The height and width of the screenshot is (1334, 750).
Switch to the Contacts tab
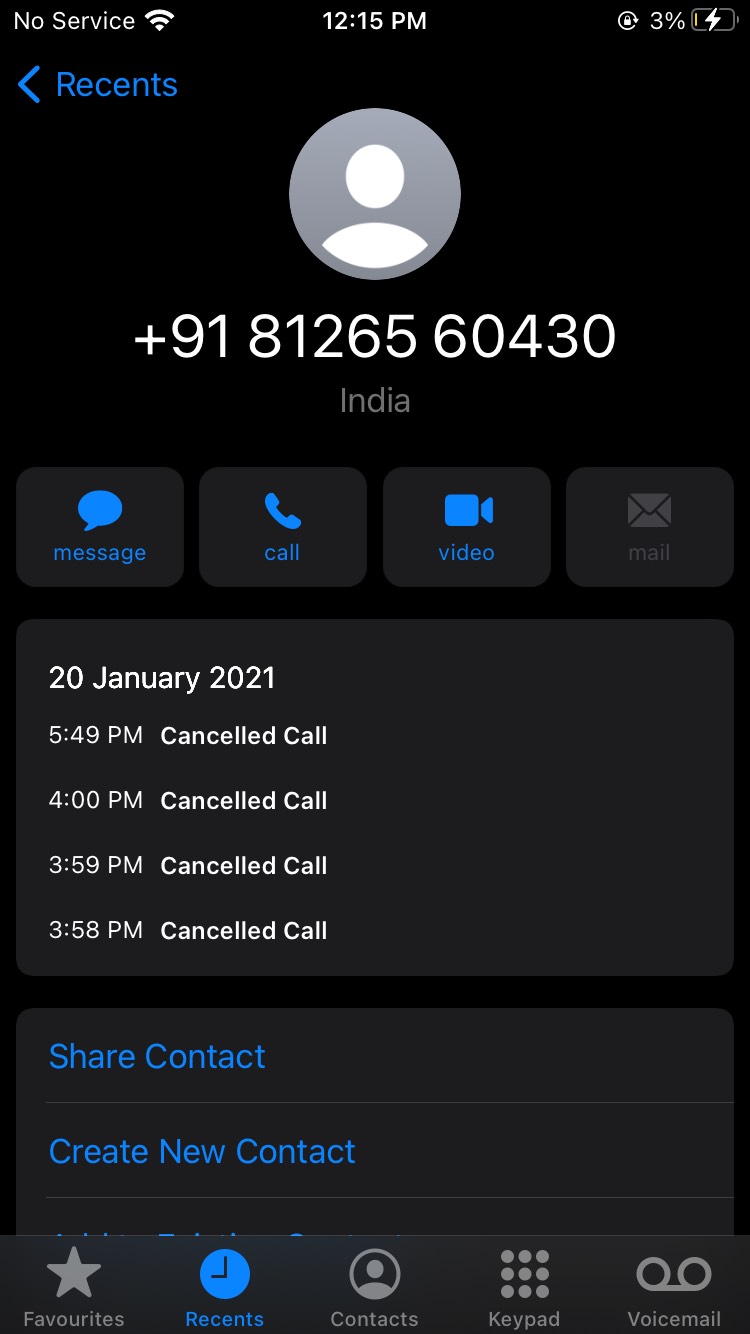click(x=374, y=1288)
